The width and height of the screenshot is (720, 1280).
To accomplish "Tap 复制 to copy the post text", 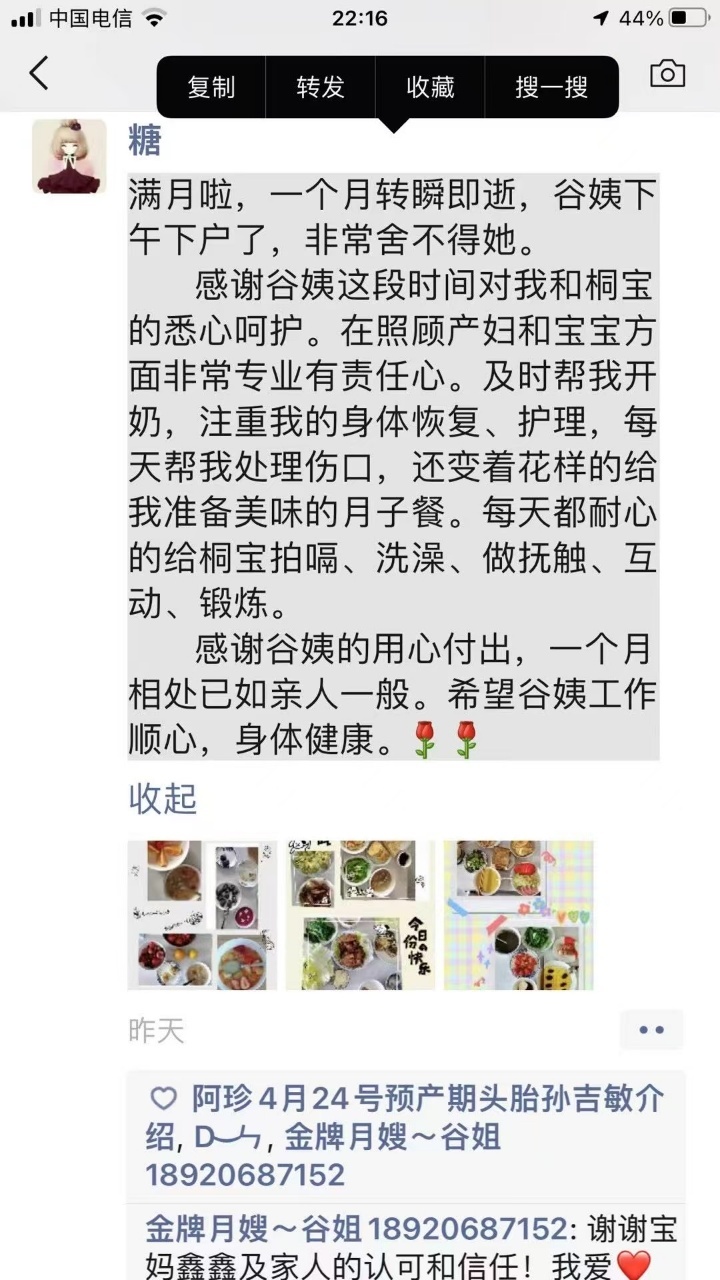I will point(211,87).
